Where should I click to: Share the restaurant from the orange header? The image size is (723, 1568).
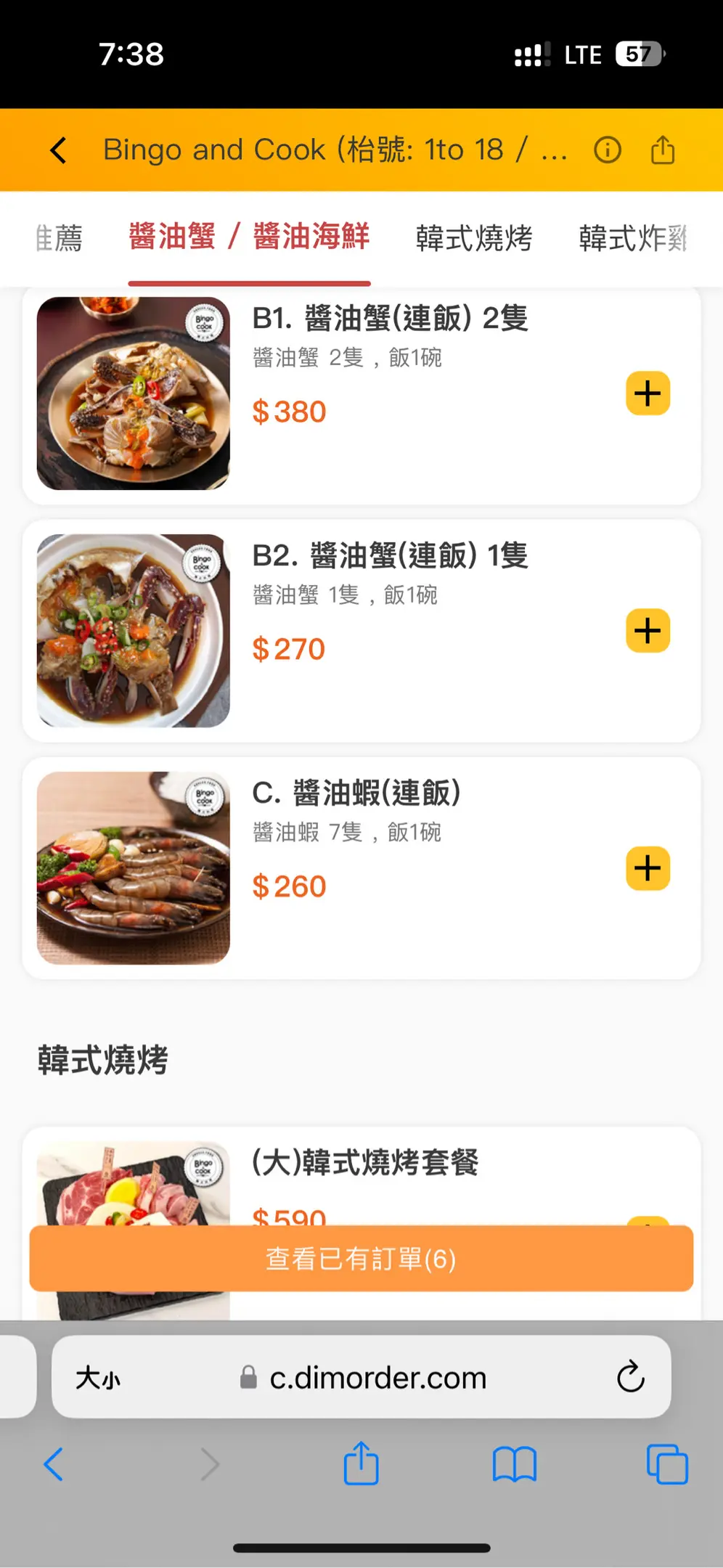pos(662,150)
